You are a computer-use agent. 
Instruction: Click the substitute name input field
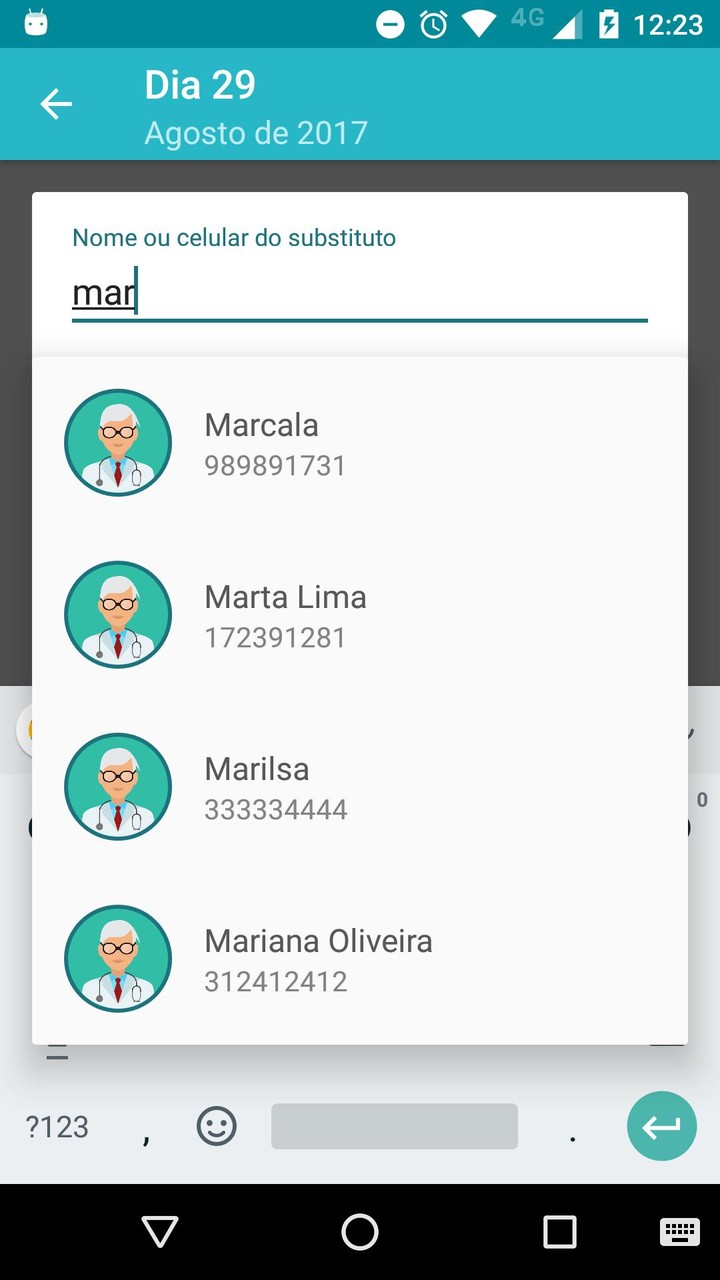tap(360, 292)
